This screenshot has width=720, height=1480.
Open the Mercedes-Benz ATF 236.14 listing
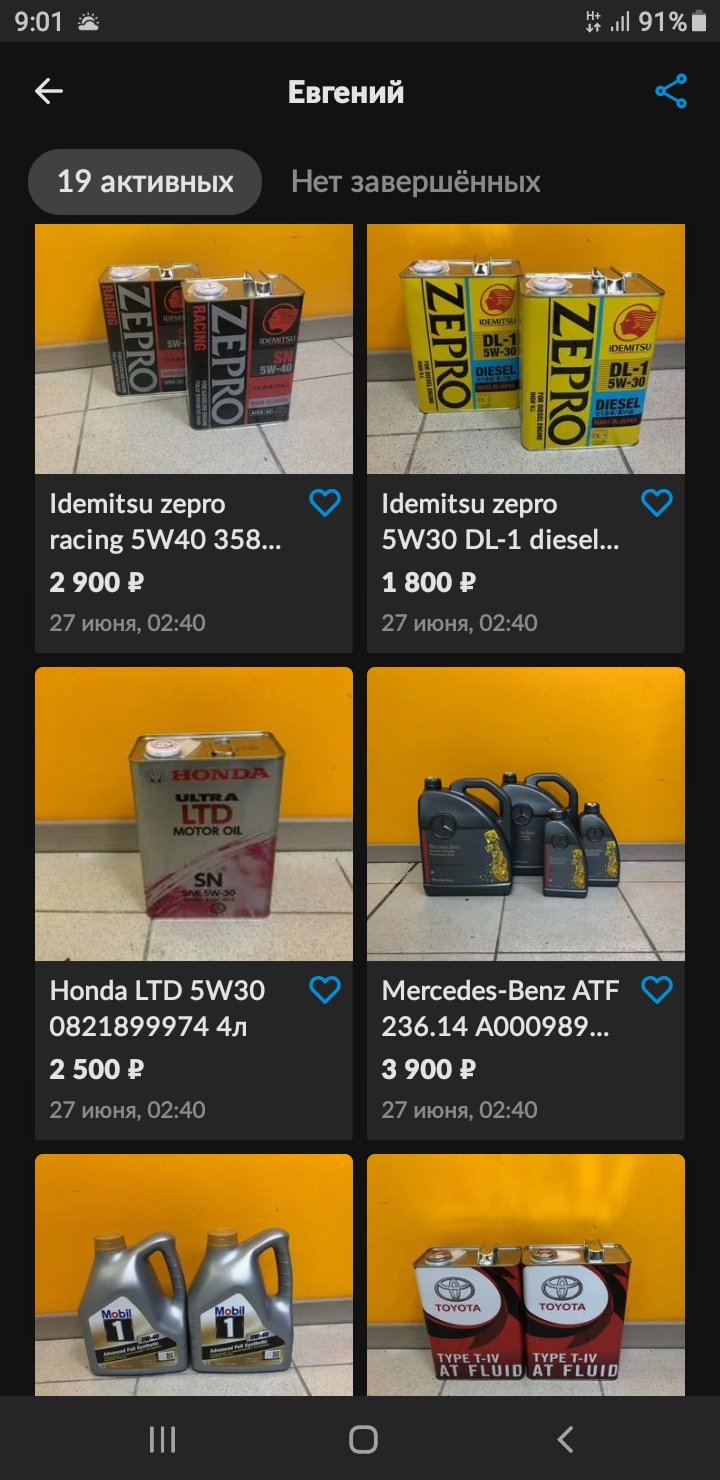point(526,904)
